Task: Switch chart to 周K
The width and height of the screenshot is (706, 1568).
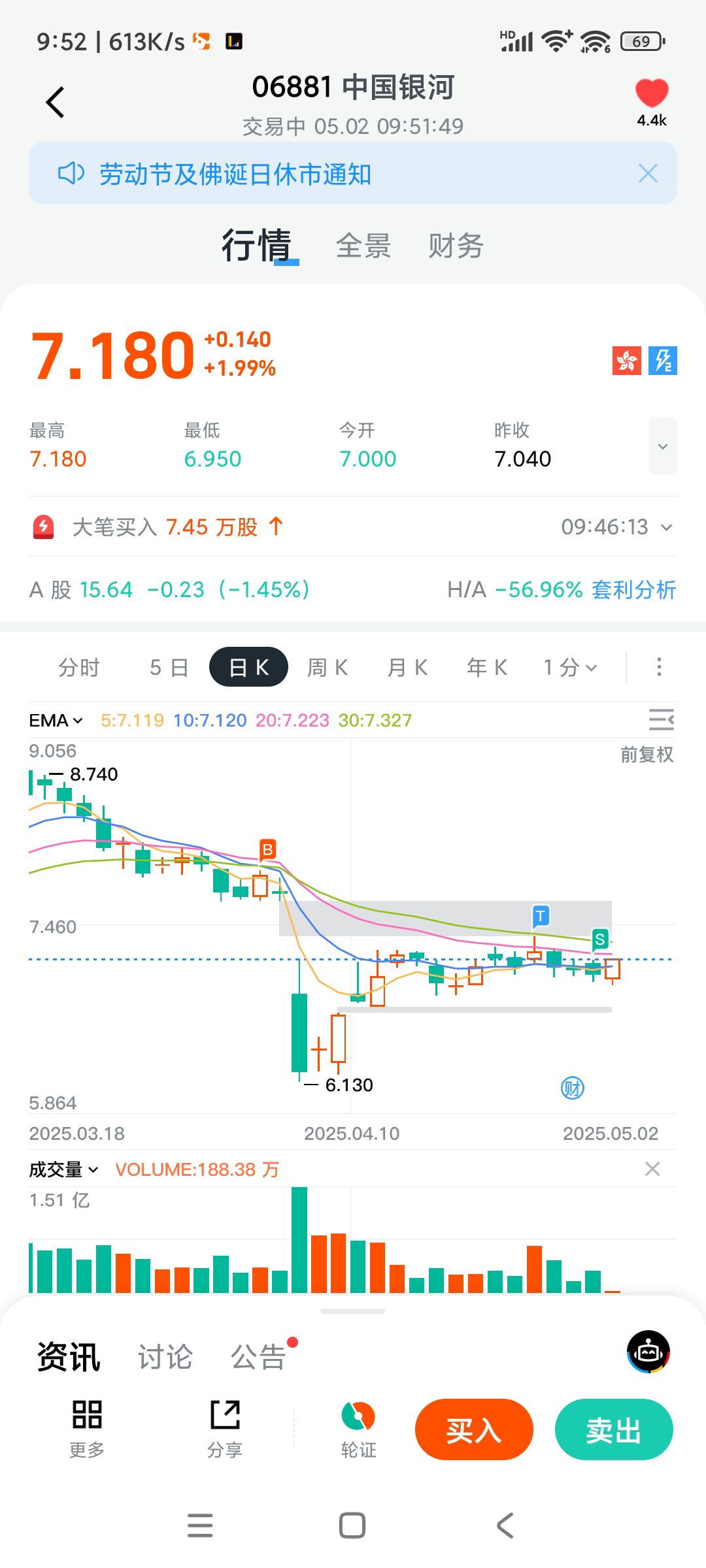Action: [x=328, y=668]
